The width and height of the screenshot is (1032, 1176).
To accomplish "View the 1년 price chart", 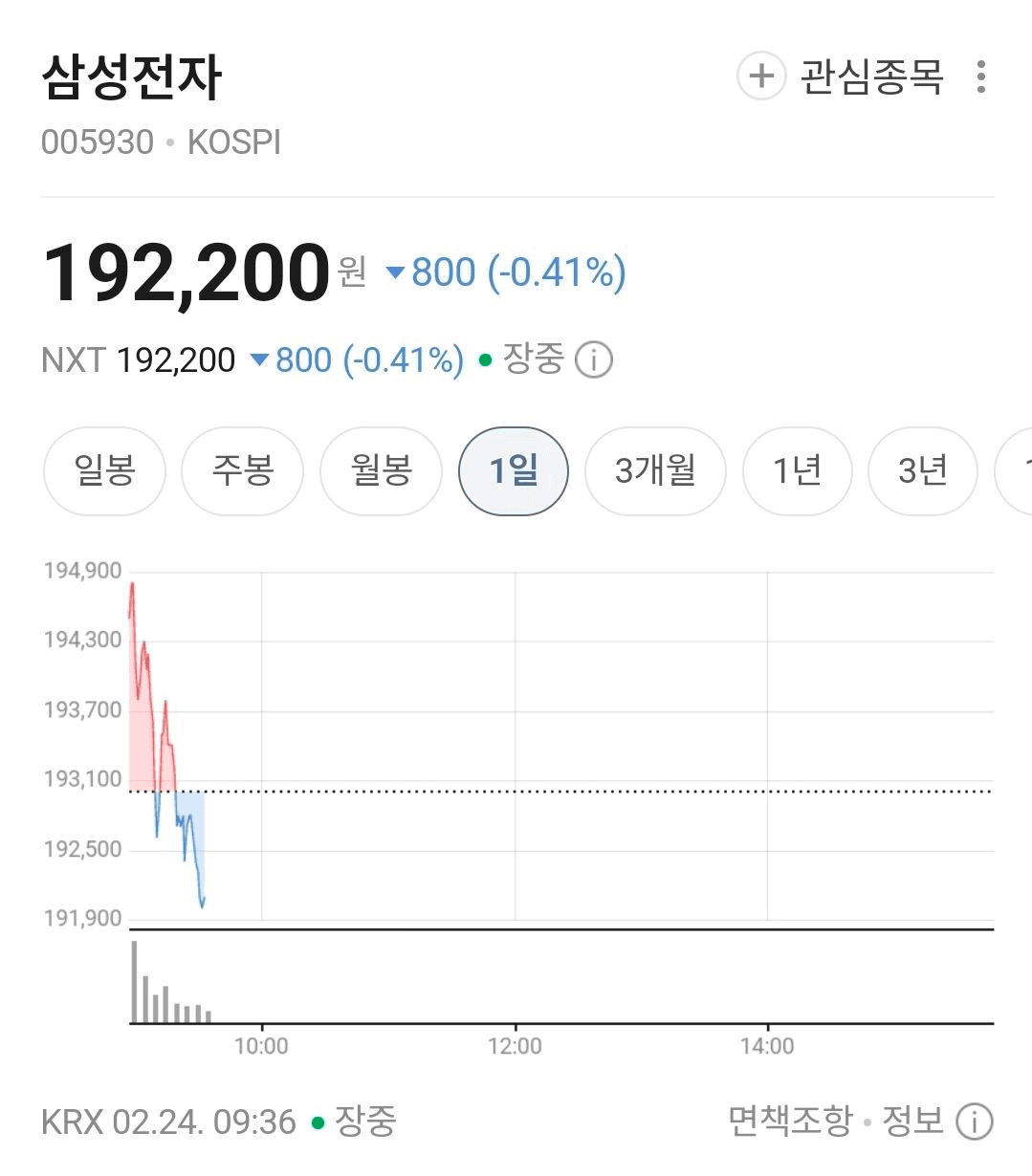I will pyautogui.click(x=797, y=470).
